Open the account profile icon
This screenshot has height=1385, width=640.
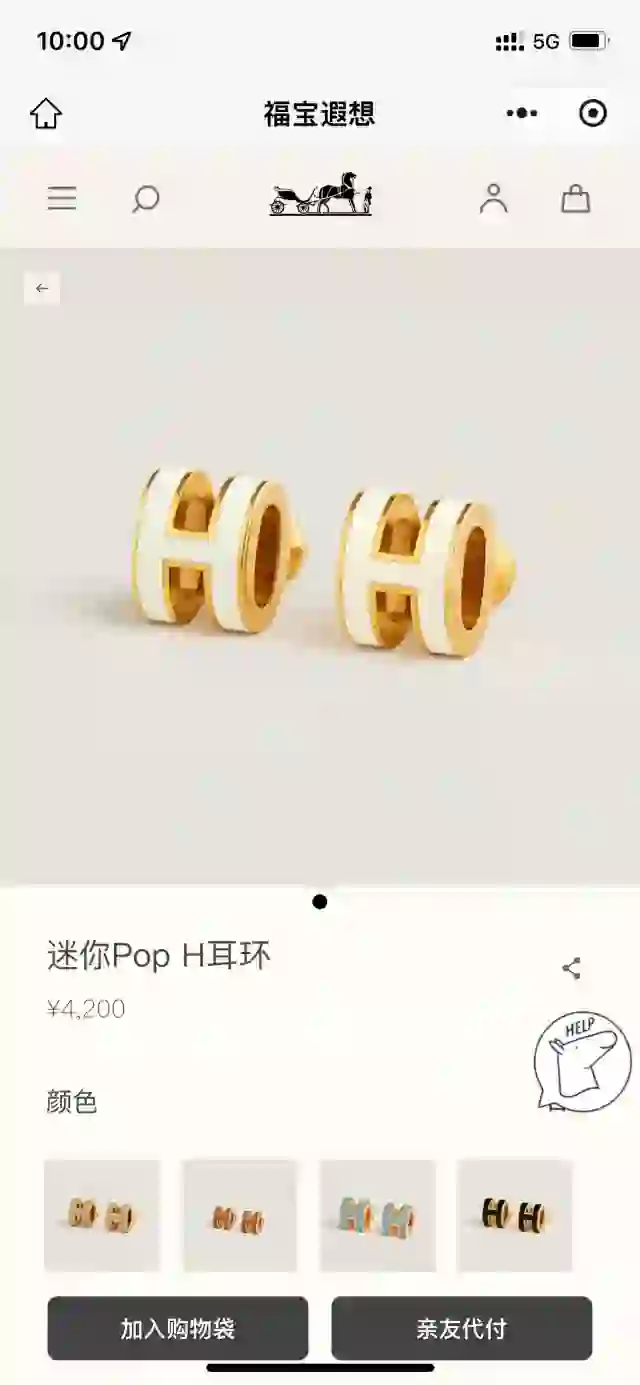[493, 199]
